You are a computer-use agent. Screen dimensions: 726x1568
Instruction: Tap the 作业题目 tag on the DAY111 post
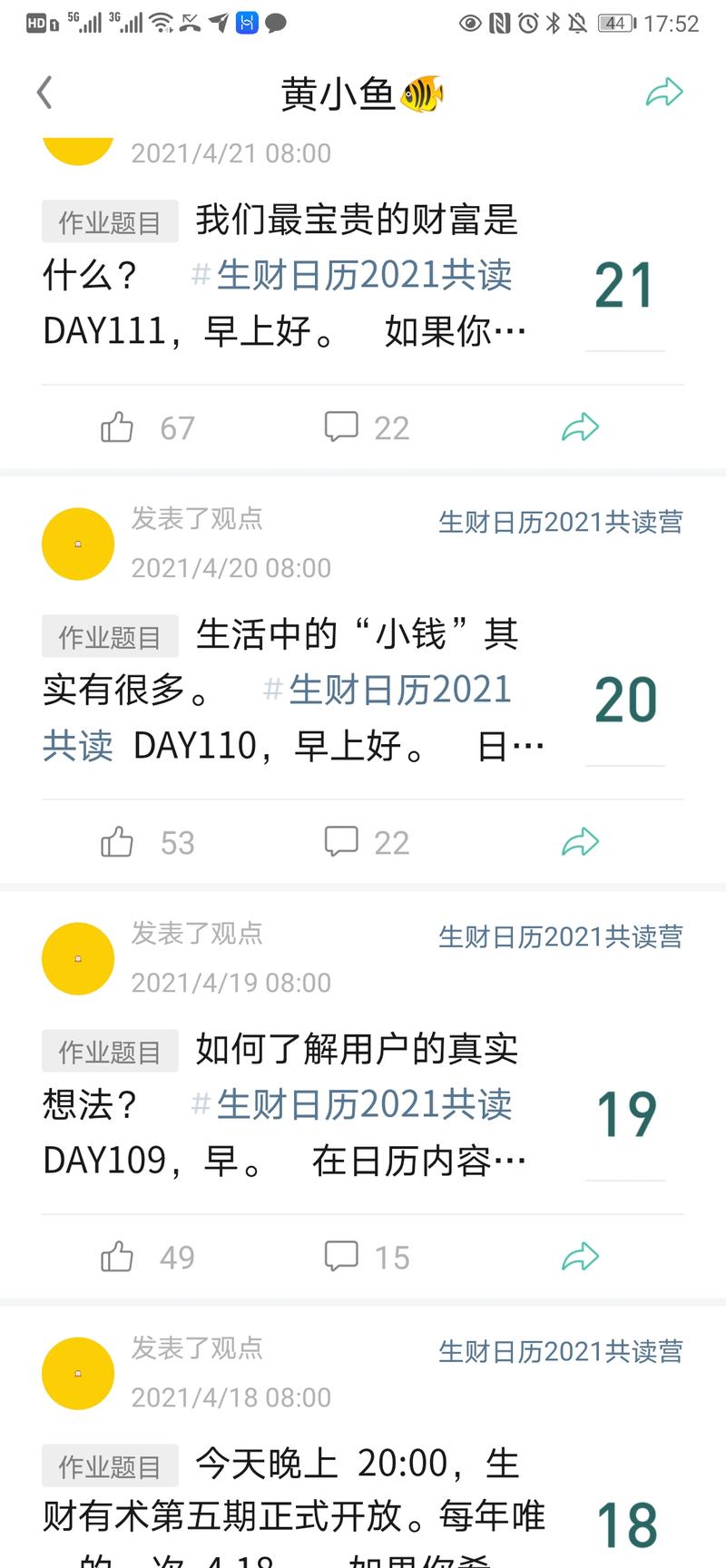coord(109,220)
